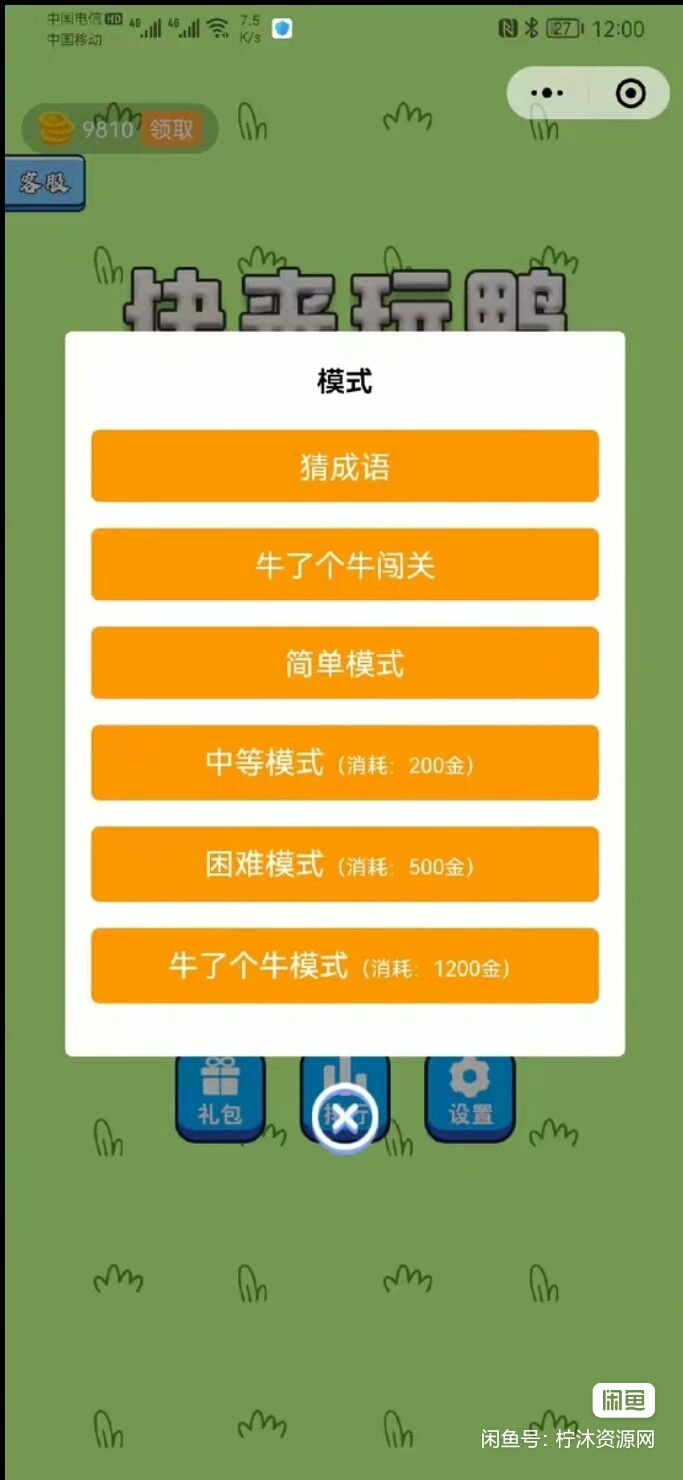
Task: Open 客服 customer service
Action: point(44,183)
